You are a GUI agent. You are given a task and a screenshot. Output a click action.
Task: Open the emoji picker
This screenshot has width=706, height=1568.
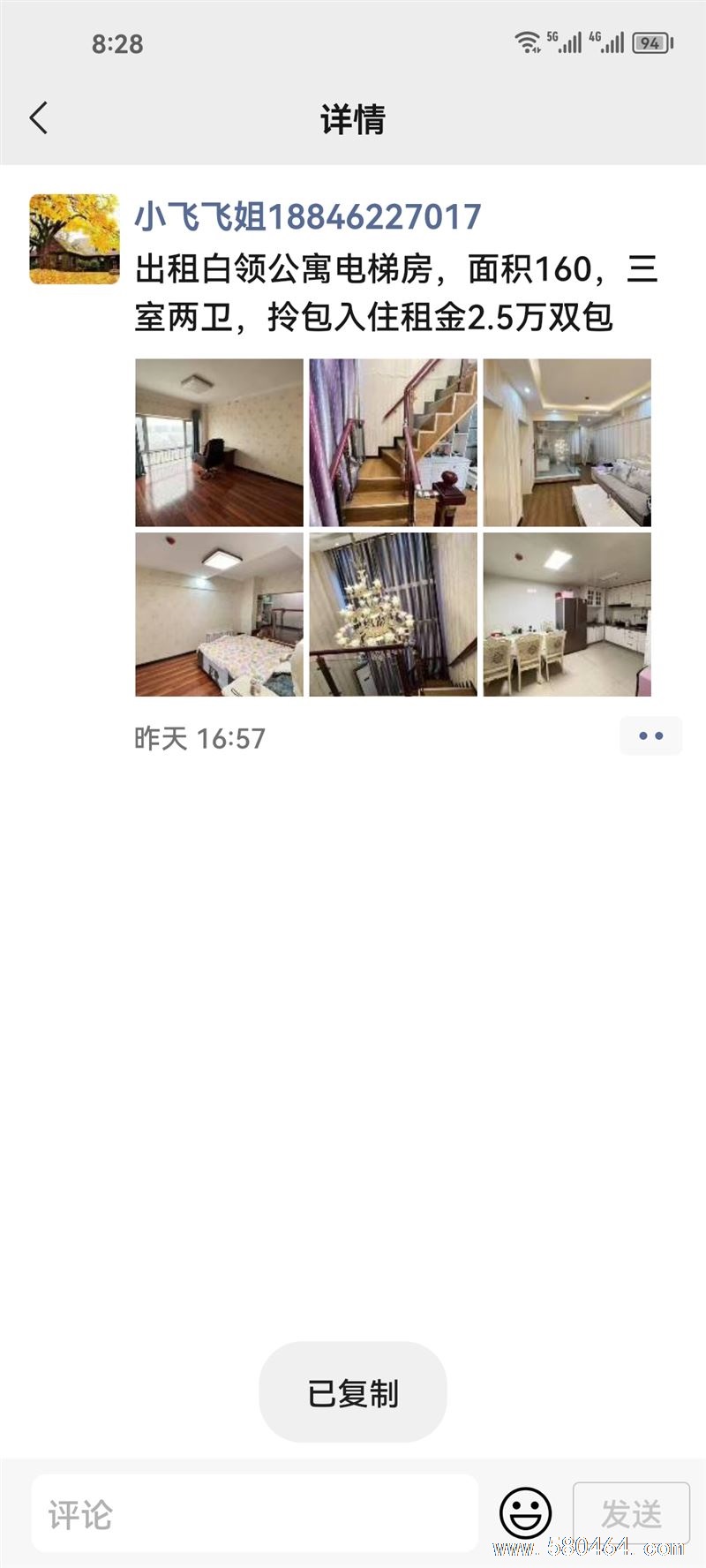[526, 1513]
